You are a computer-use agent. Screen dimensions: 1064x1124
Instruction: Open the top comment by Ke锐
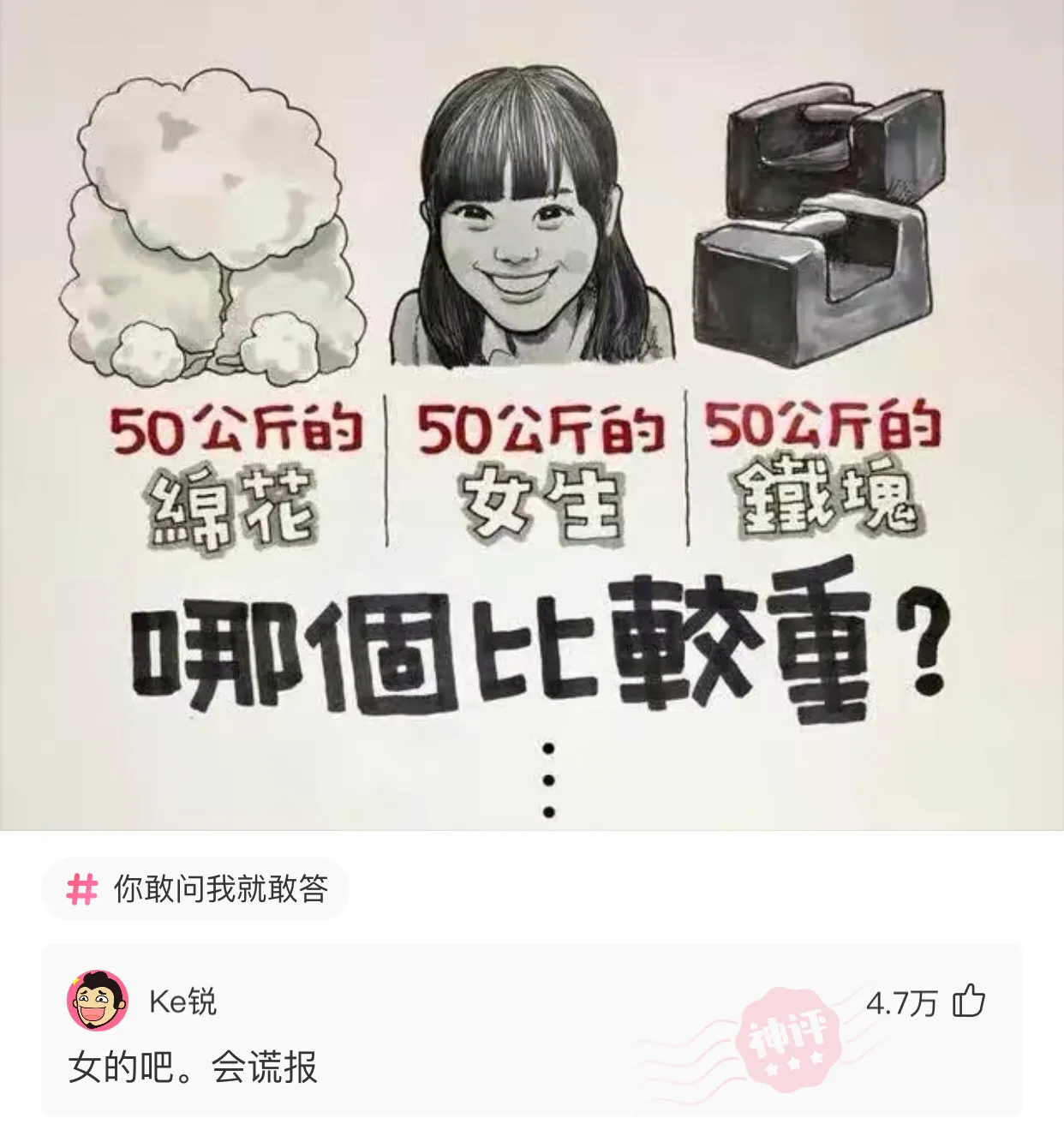194,1067
